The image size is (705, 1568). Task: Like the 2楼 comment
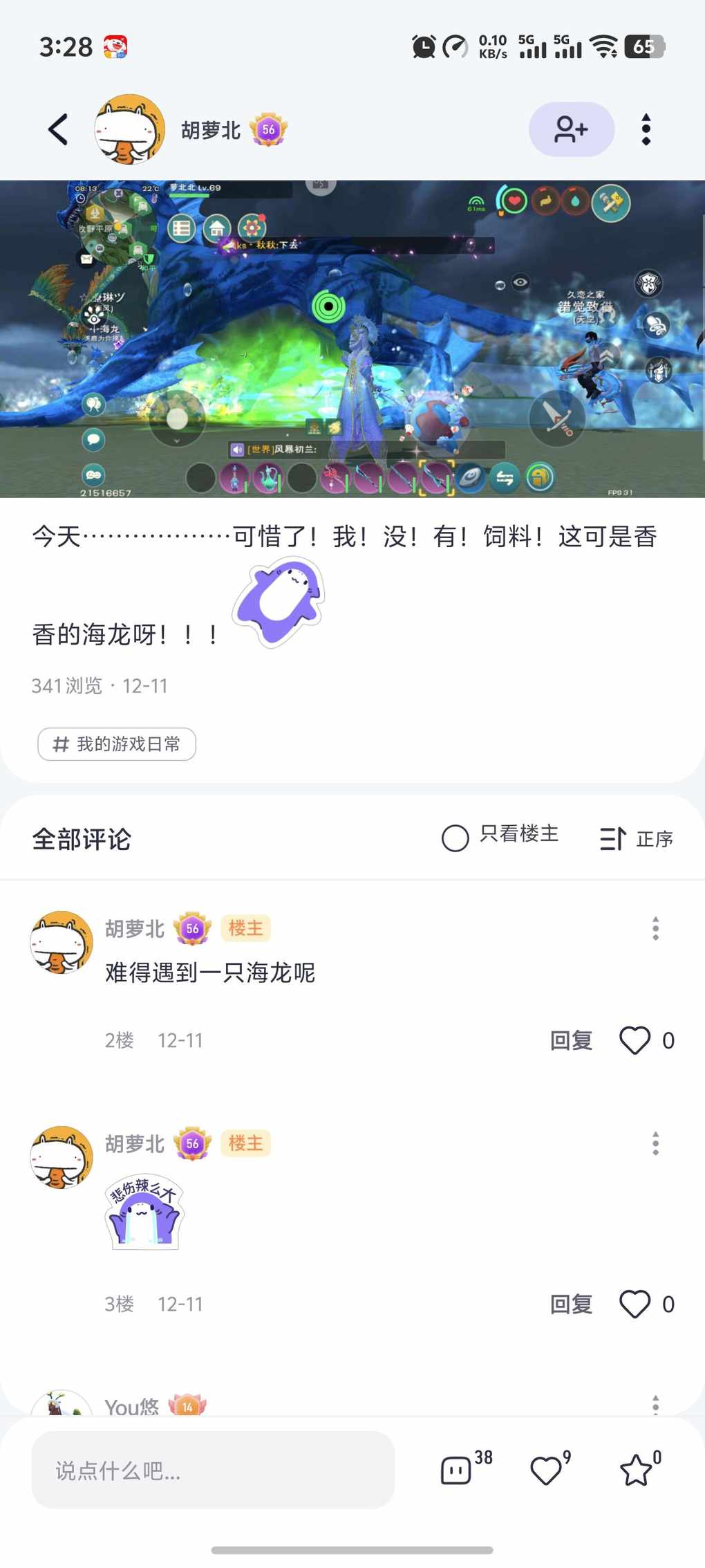(635, 1040)
